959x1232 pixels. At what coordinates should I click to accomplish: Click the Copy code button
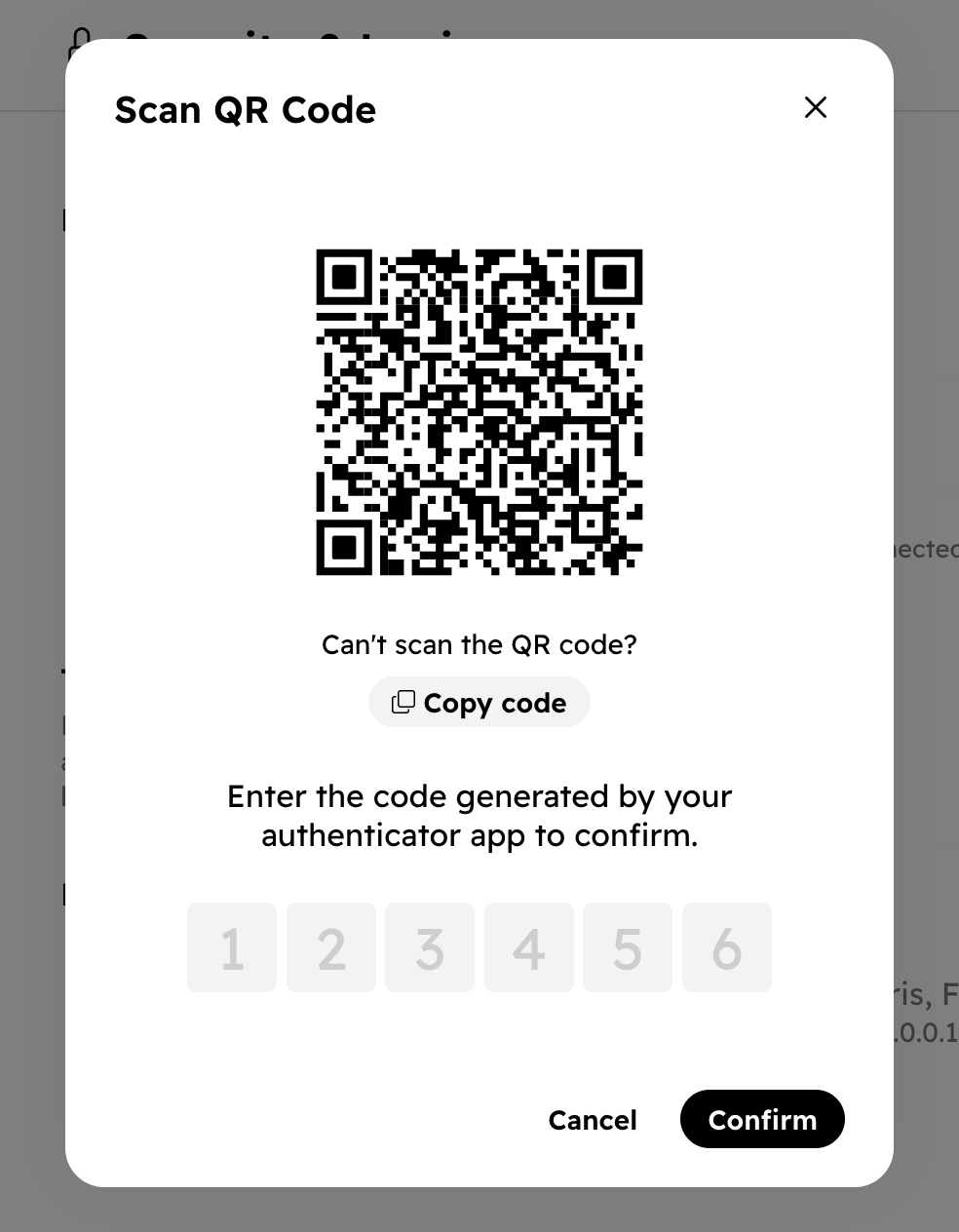pos(479,702)
